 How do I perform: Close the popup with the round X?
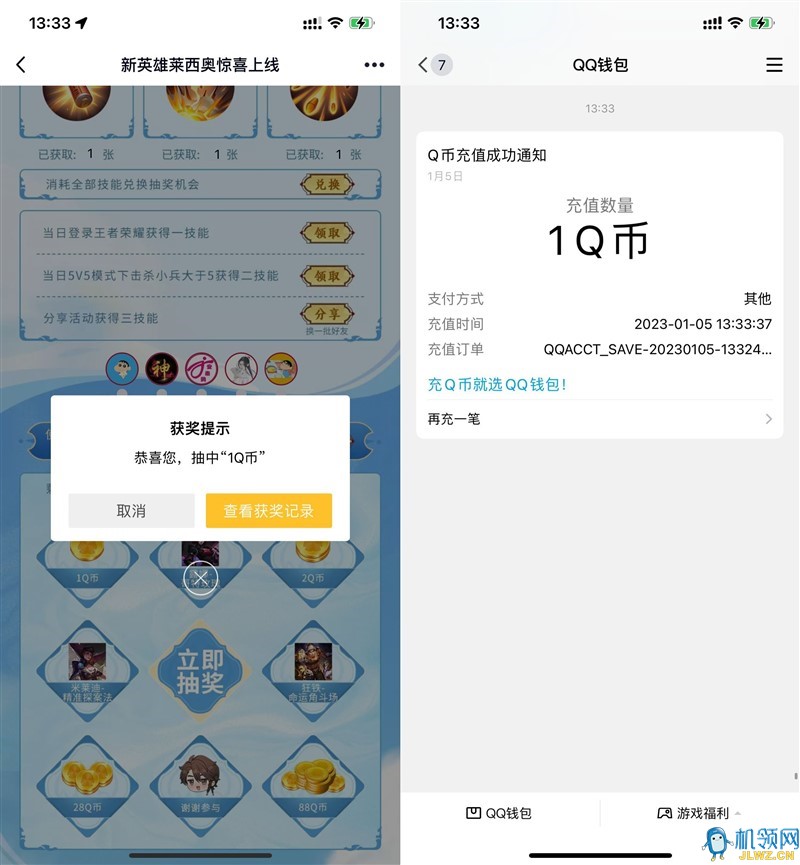click(200, 578)
